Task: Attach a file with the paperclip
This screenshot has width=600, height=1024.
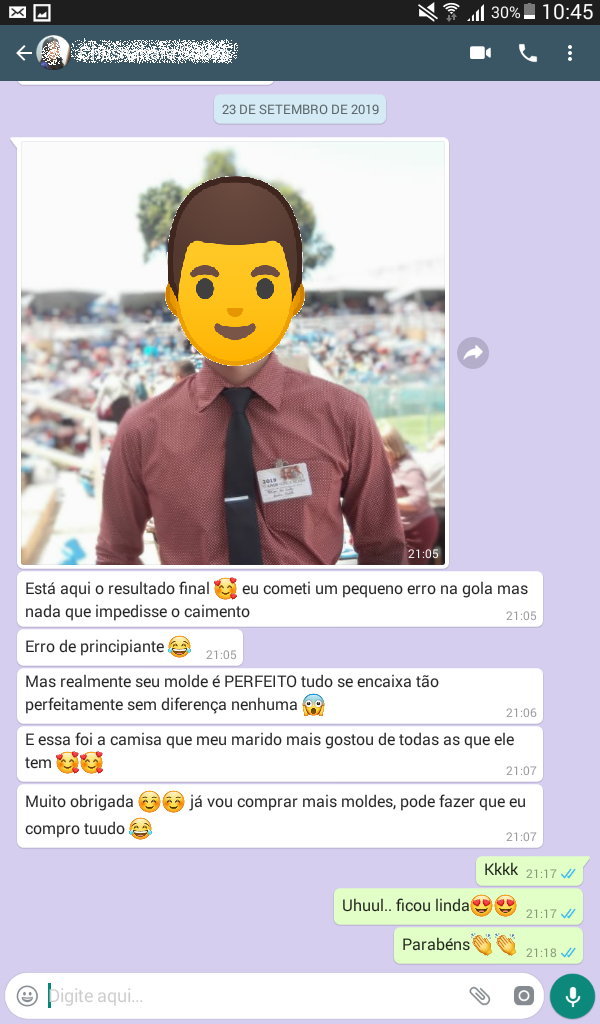Action: pyautogui.click(x=480, y=996)
